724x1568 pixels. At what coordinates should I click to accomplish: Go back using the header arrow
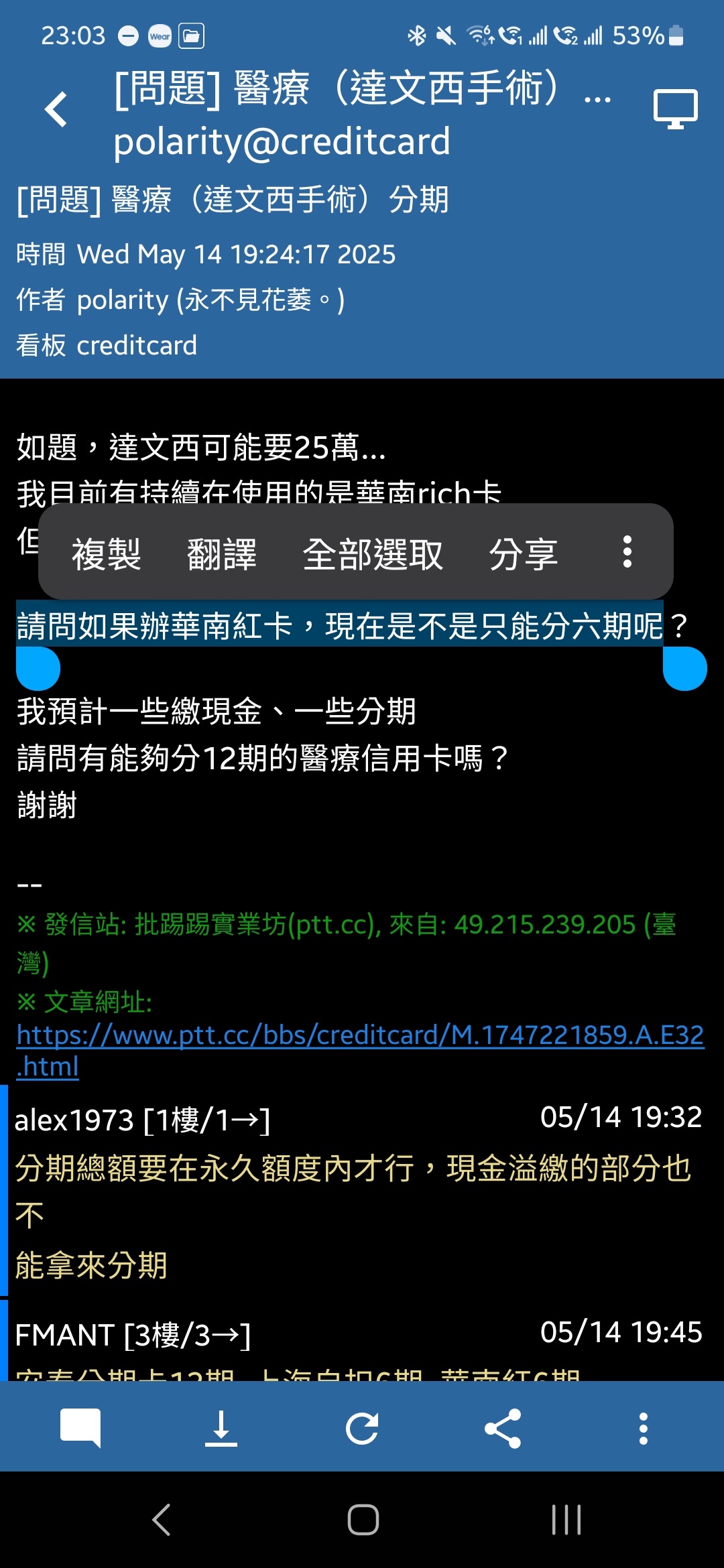[56, 109]
